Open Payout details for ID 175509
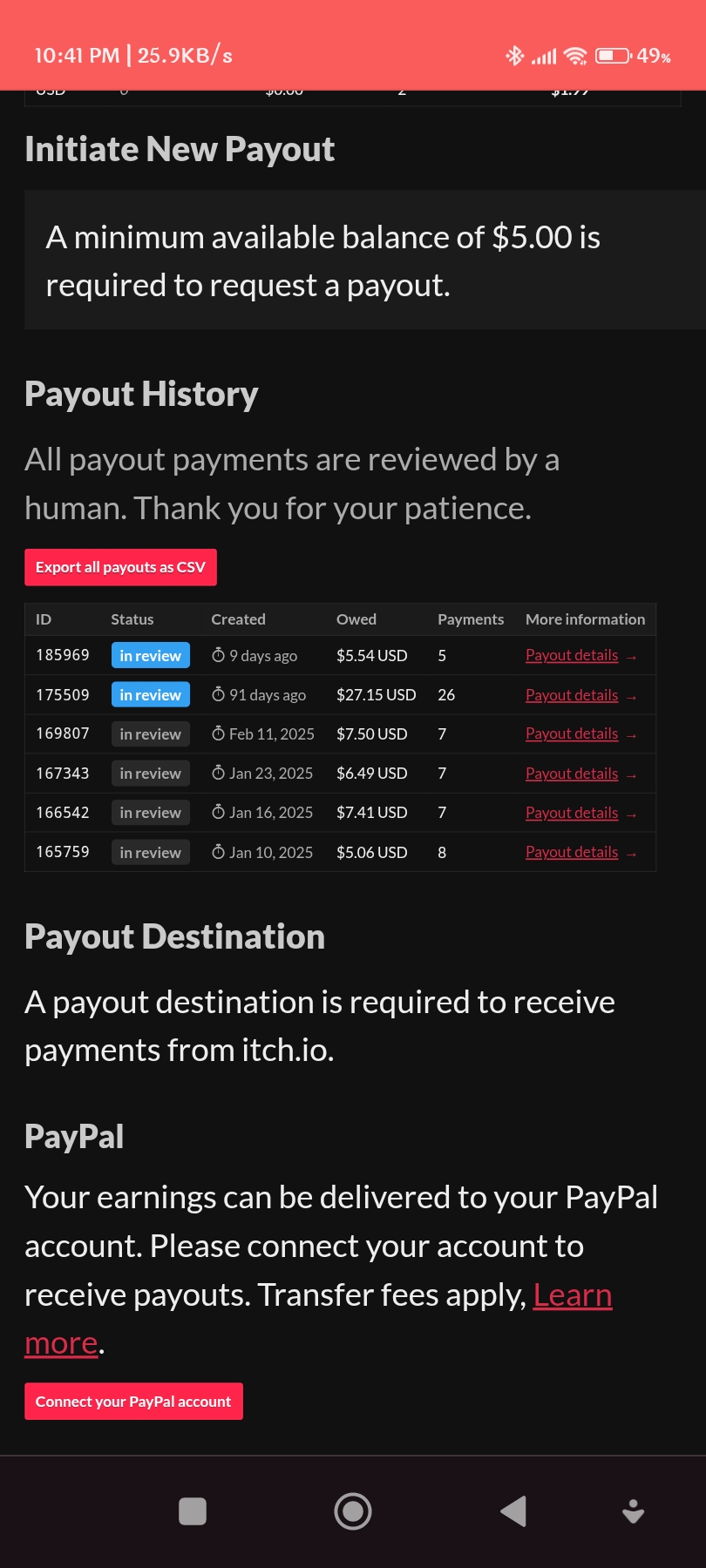 pos(572,695)
